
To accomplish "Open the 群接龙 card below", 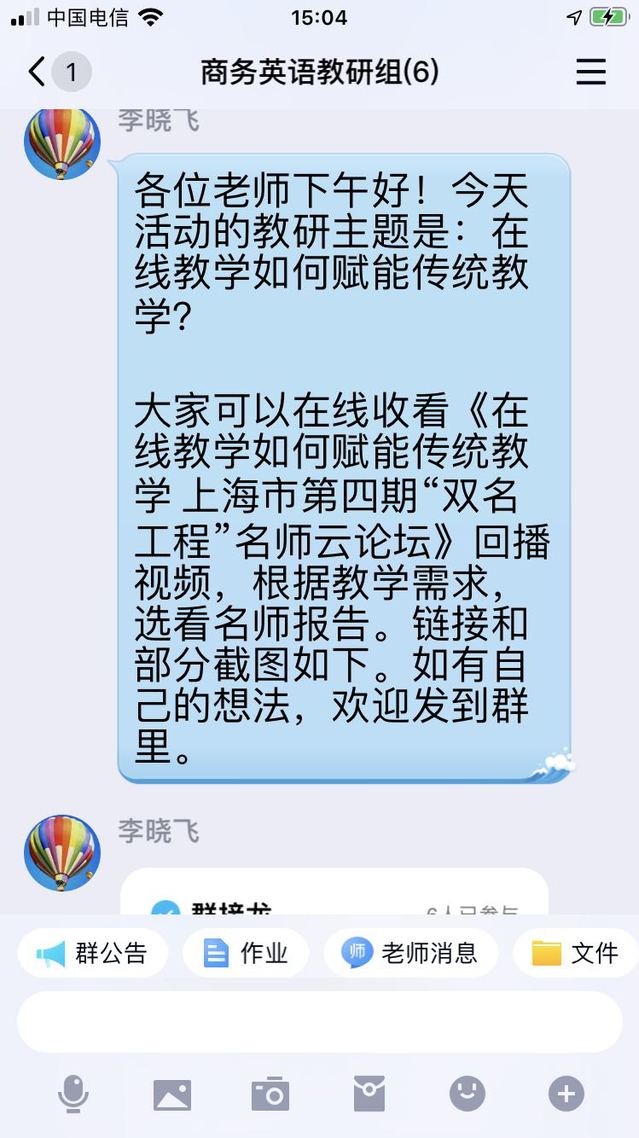I will pyautogui.click(x=334, y=892).
